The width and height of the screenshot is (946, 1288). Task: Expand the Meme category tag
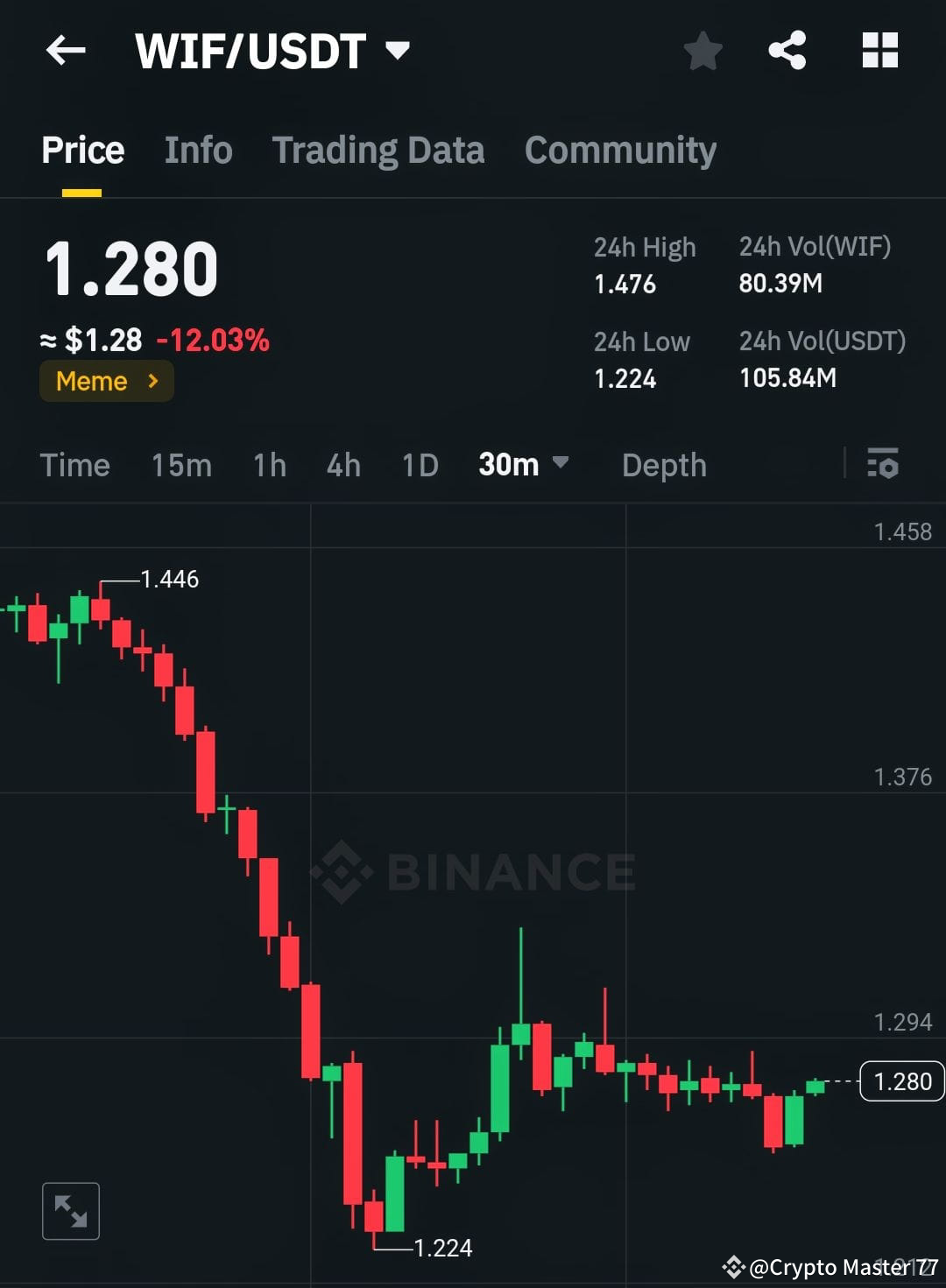(x=106, y=381)
